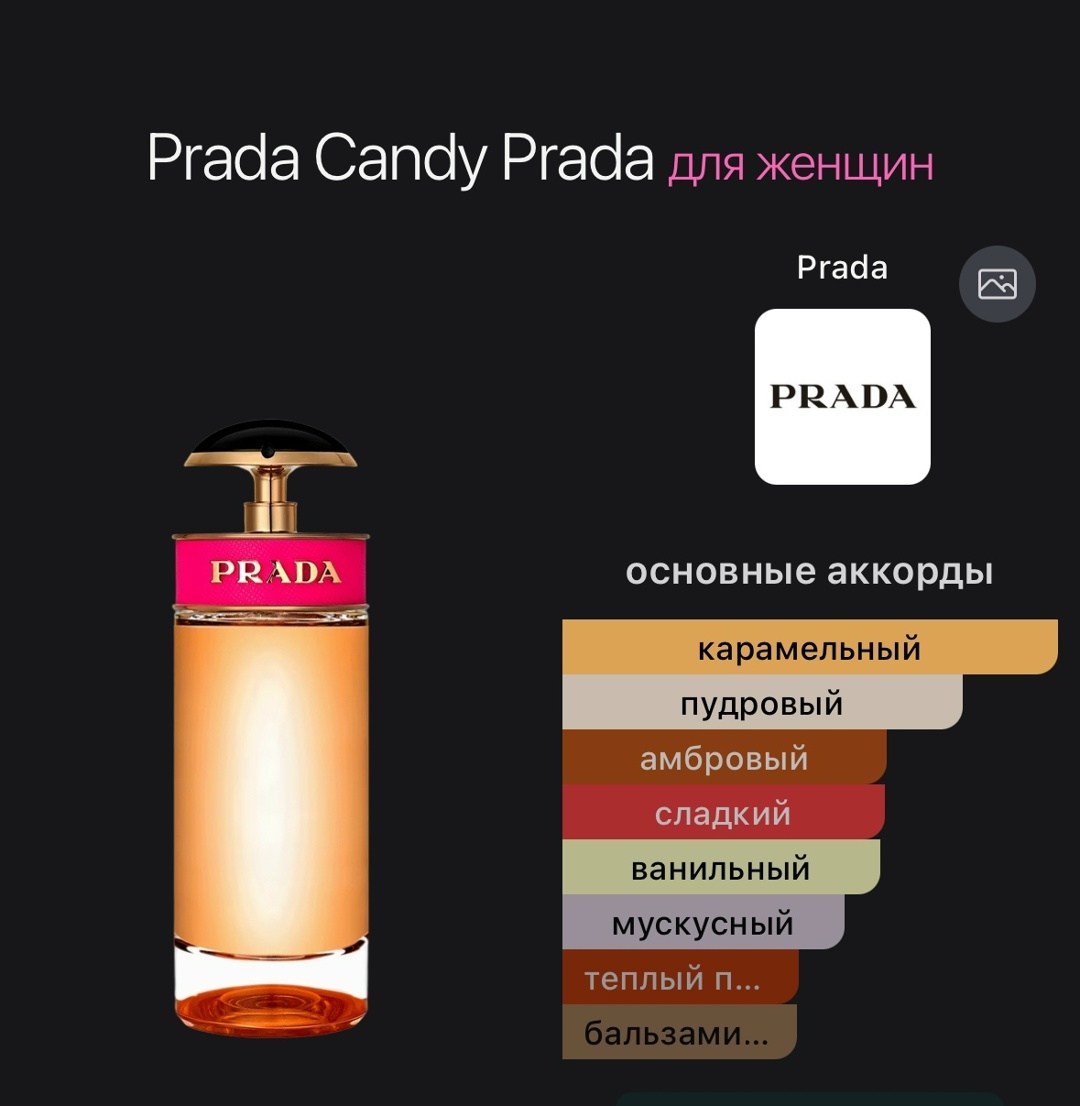This screenshot has width=1080, height=1106.
Task: View the Prada Candy bottle image
Action: 271,729
